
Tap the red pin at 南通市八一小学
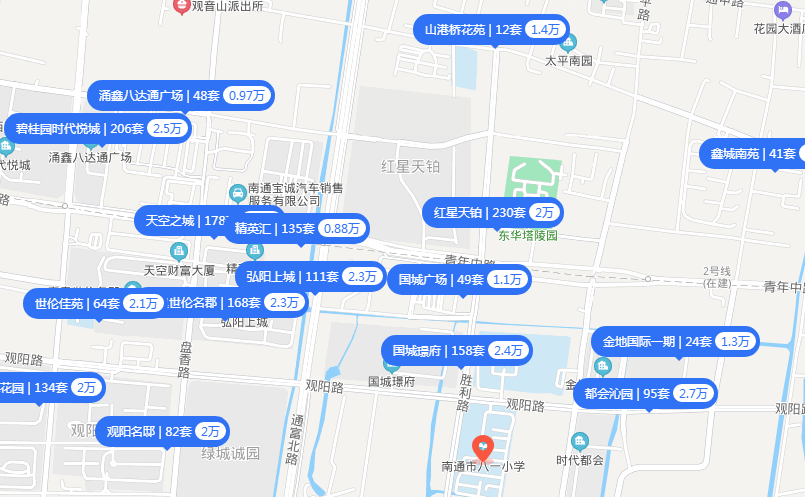[483, 447]
